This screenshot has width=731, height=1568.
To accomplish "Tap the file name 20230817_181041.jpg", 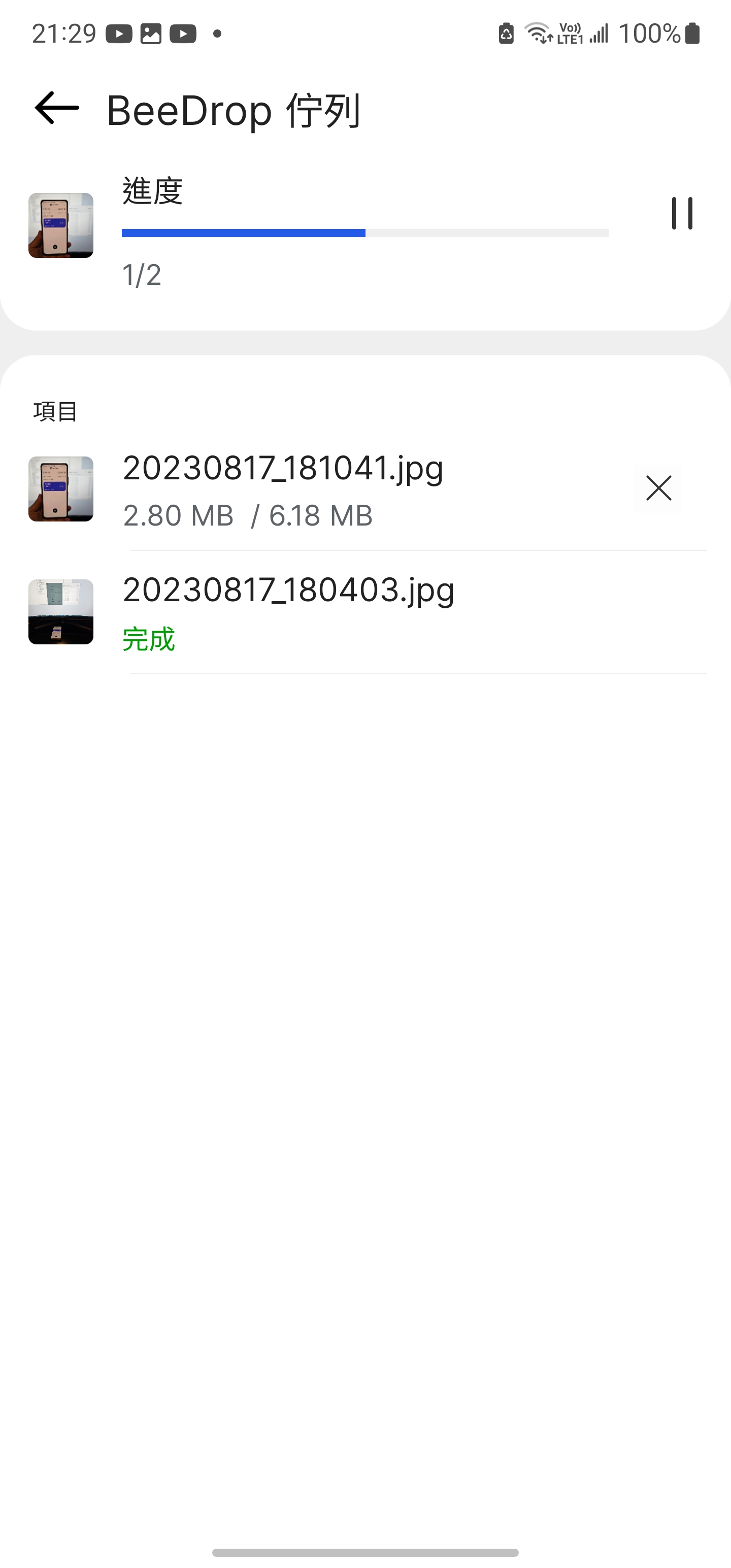I will click(x=283, y=468).
